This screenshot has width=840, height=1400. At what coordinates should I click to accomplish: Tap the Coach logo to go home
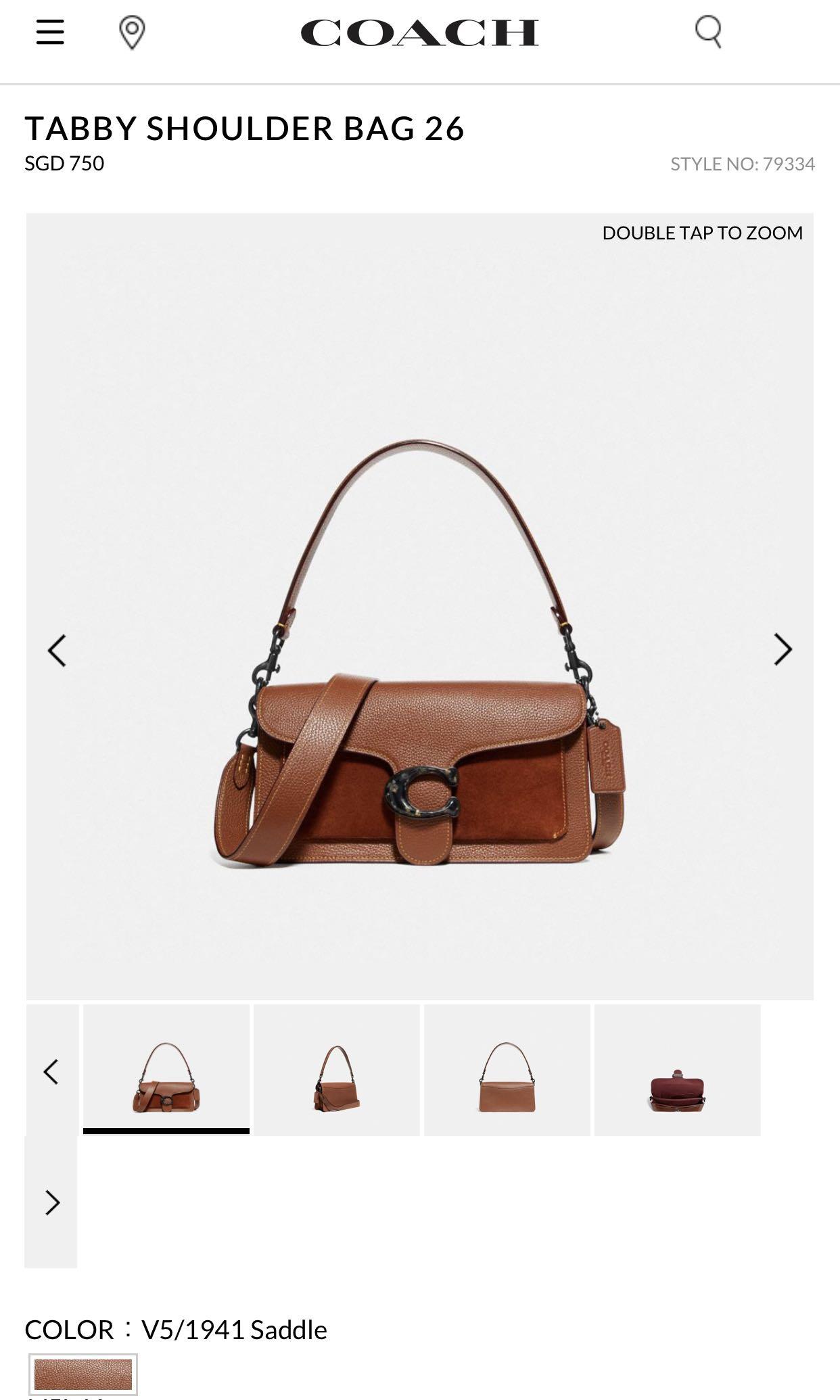pyautogui.click(x=419, y=32)
